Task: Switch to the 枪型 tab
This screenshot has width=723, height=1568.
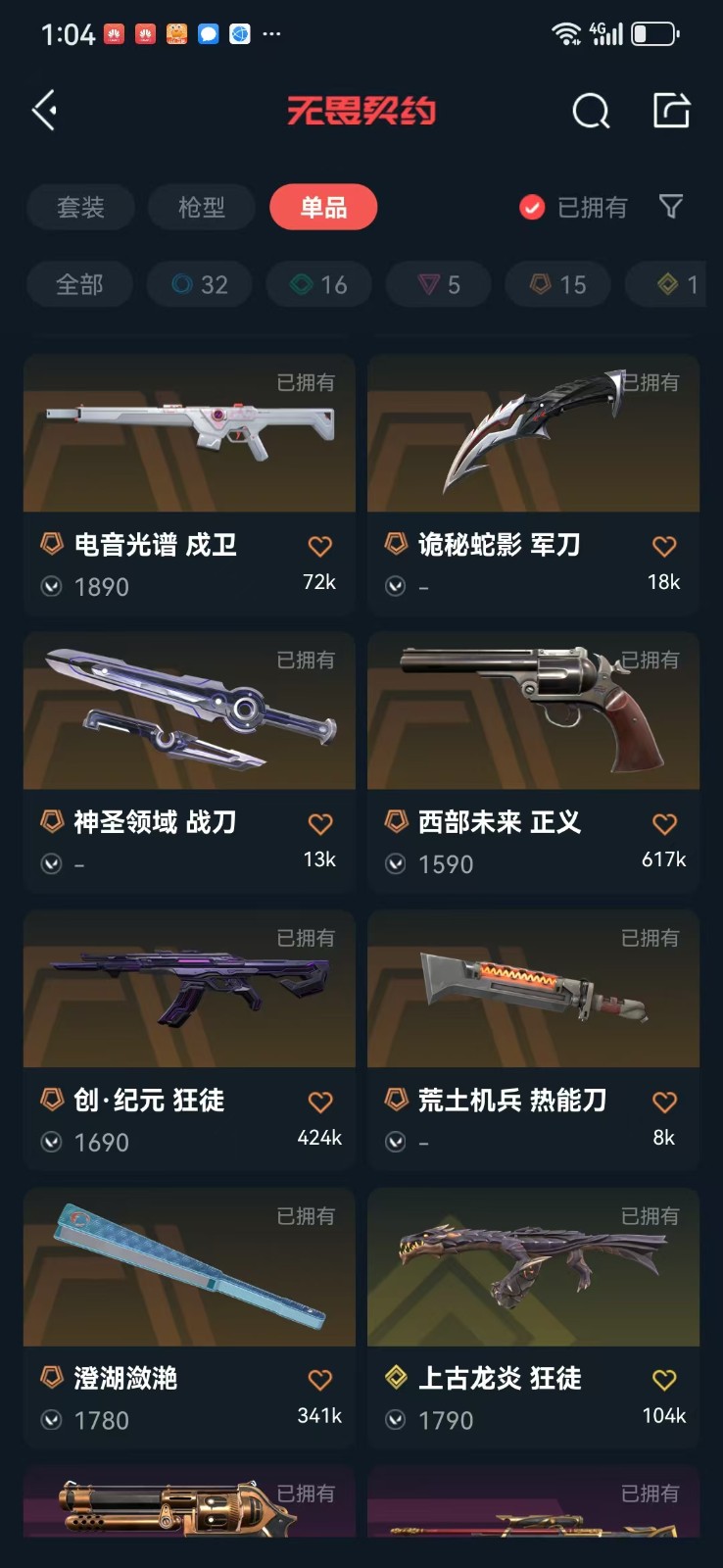Action: coord(202,207)
